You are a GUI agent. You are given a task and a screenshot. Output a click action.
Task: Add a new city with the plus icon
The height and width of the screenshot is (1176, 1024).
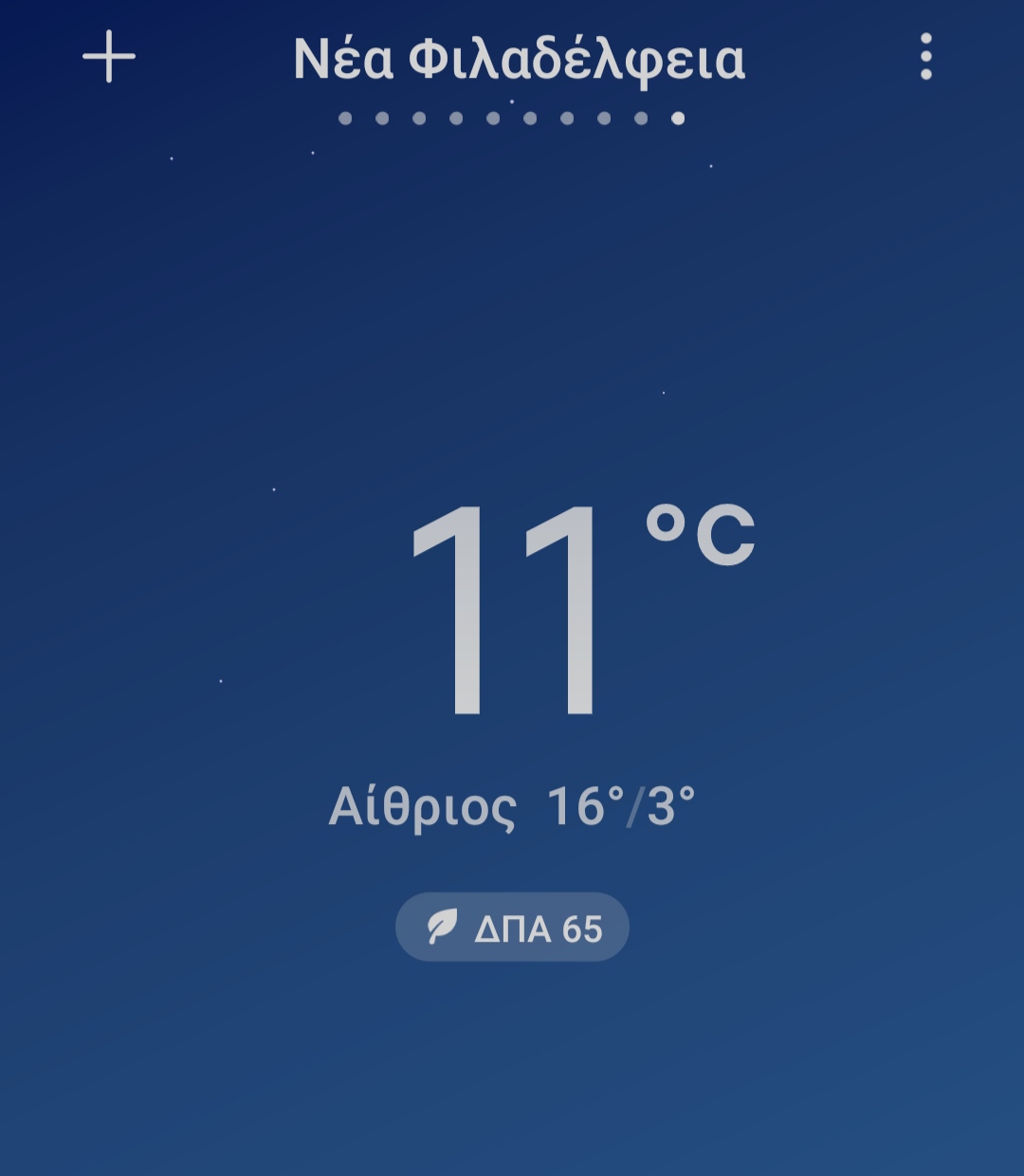pyautogui.click(x=109, y=57)
